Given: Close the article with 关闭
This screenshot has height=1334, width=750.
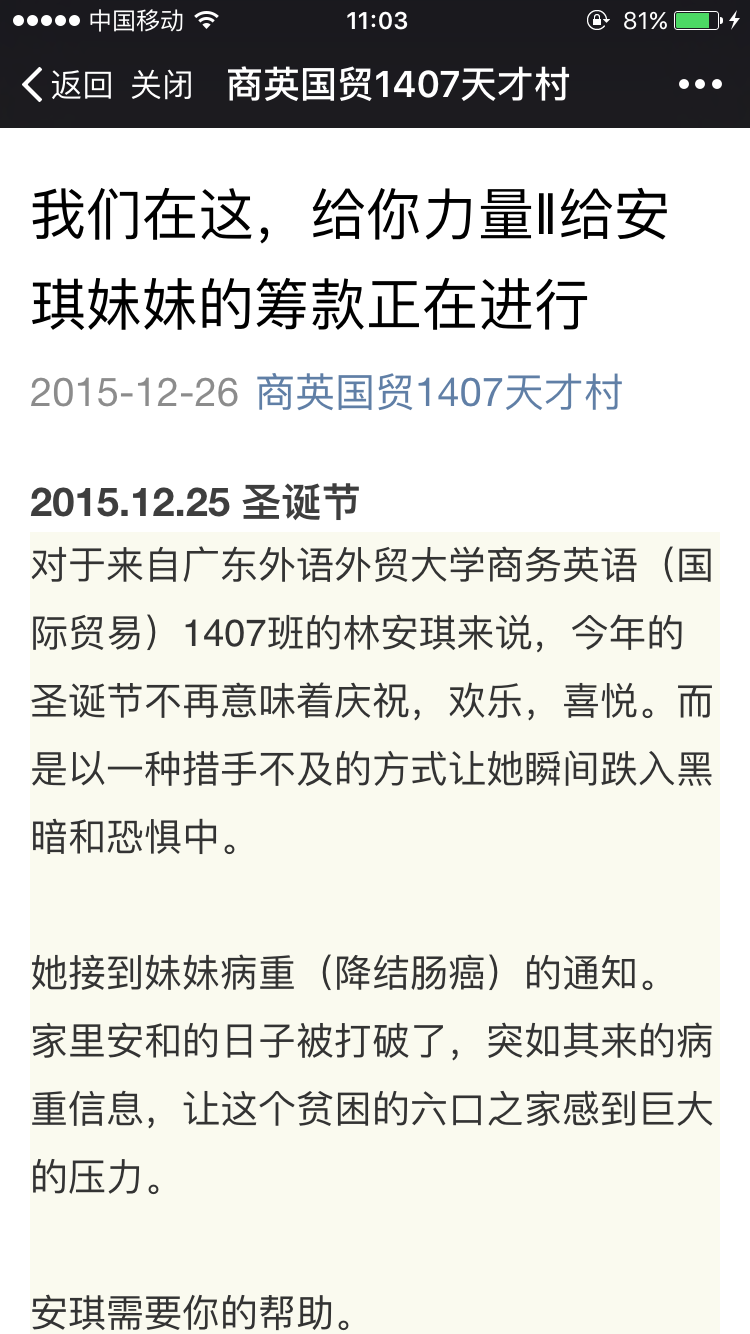Looking at the screenshot, I should [161, 85].
